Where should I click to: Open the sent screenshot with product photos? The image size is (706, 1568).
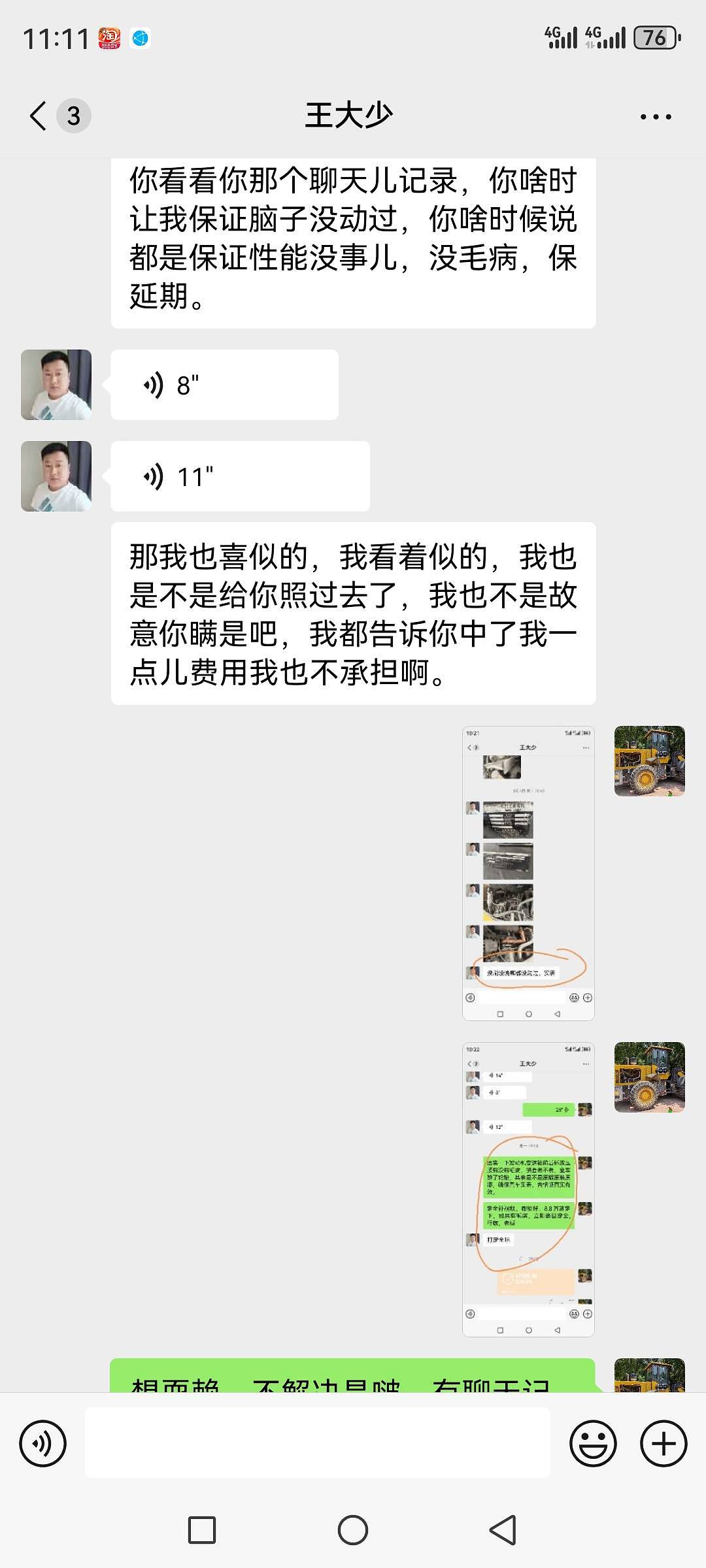tap(528, 873)
